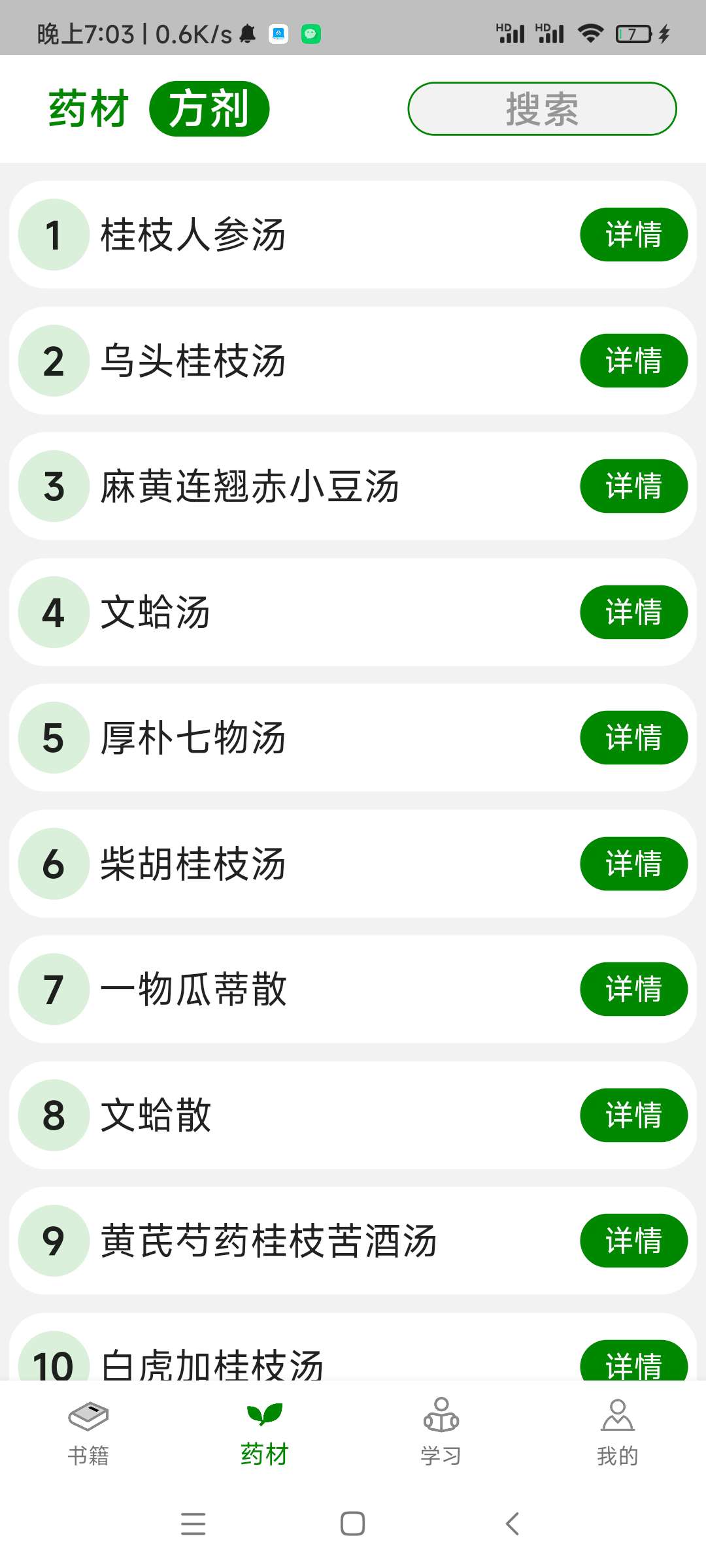Viewport: 706px width, 1568px height.
Task: View 详情 of 乌头桂枝汤
Action: (633, 361)
